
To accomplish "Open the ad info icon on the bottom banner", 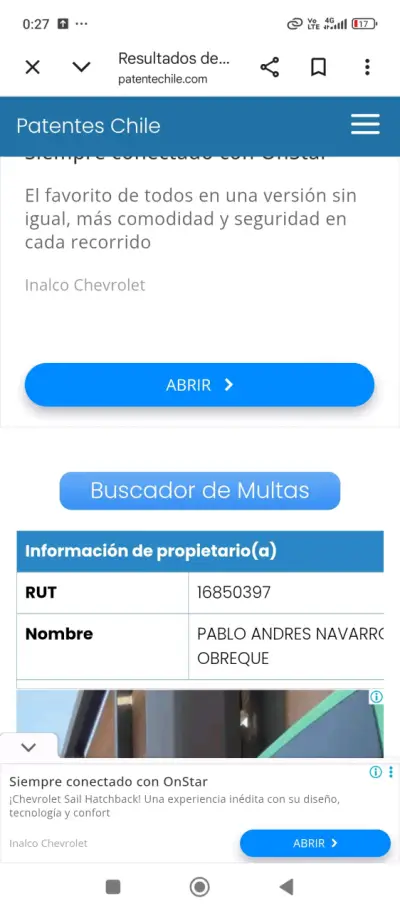I will coord(376,772).
